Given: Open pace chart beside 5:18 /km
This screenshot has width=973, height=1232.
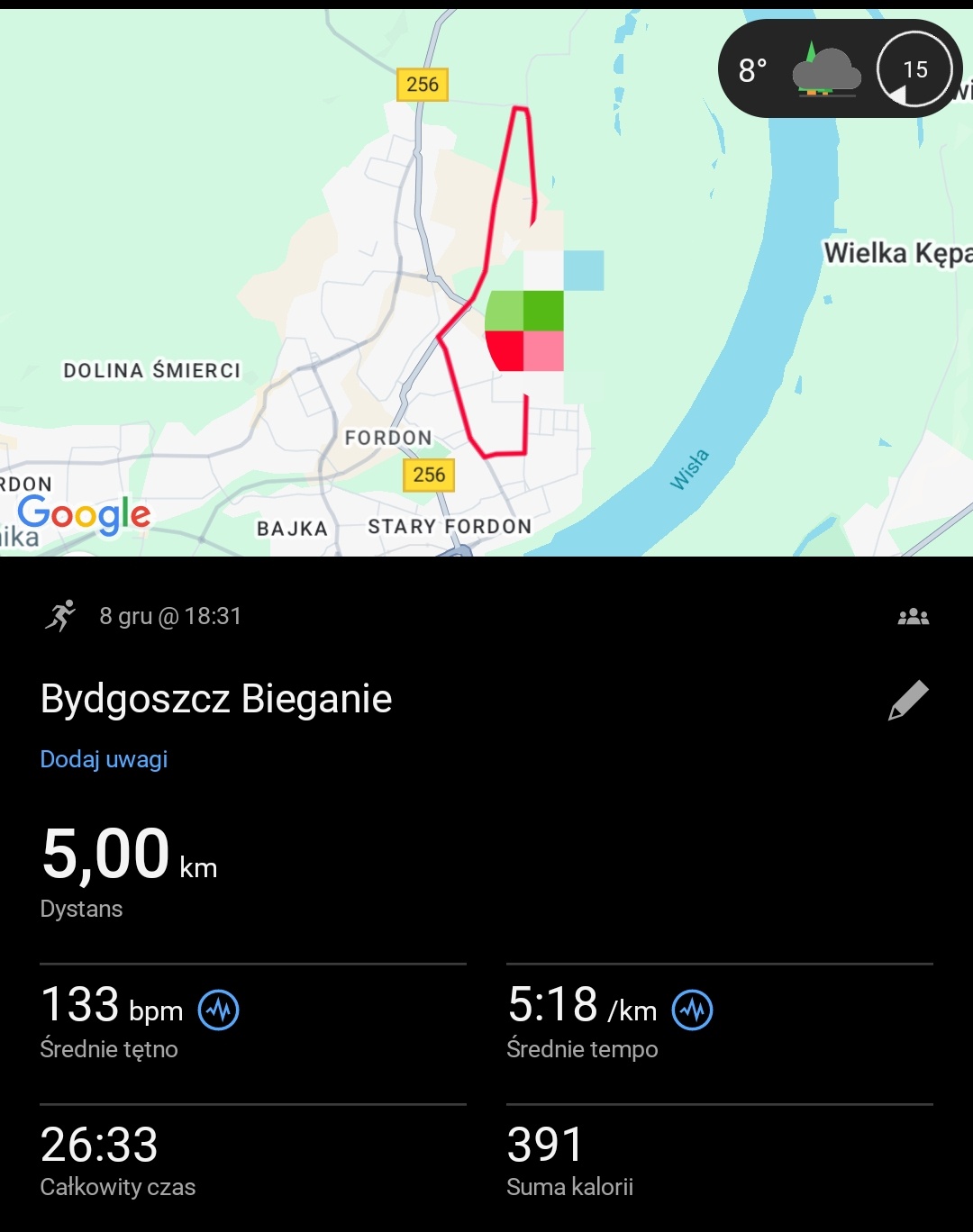Looking at the screenshot, I should tap(692, 1010).
